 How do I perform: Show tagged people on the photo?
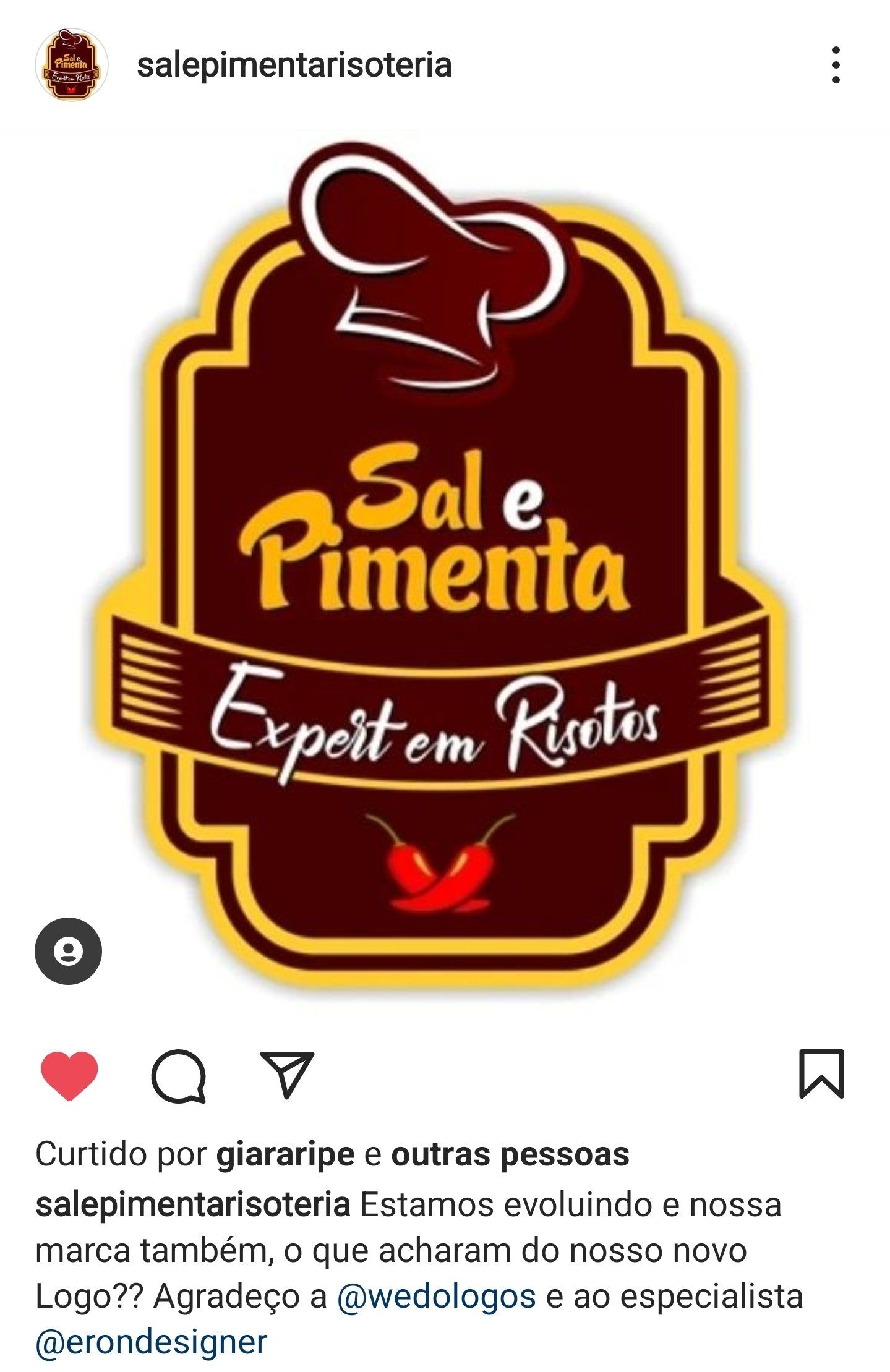(x=68, y=951)
